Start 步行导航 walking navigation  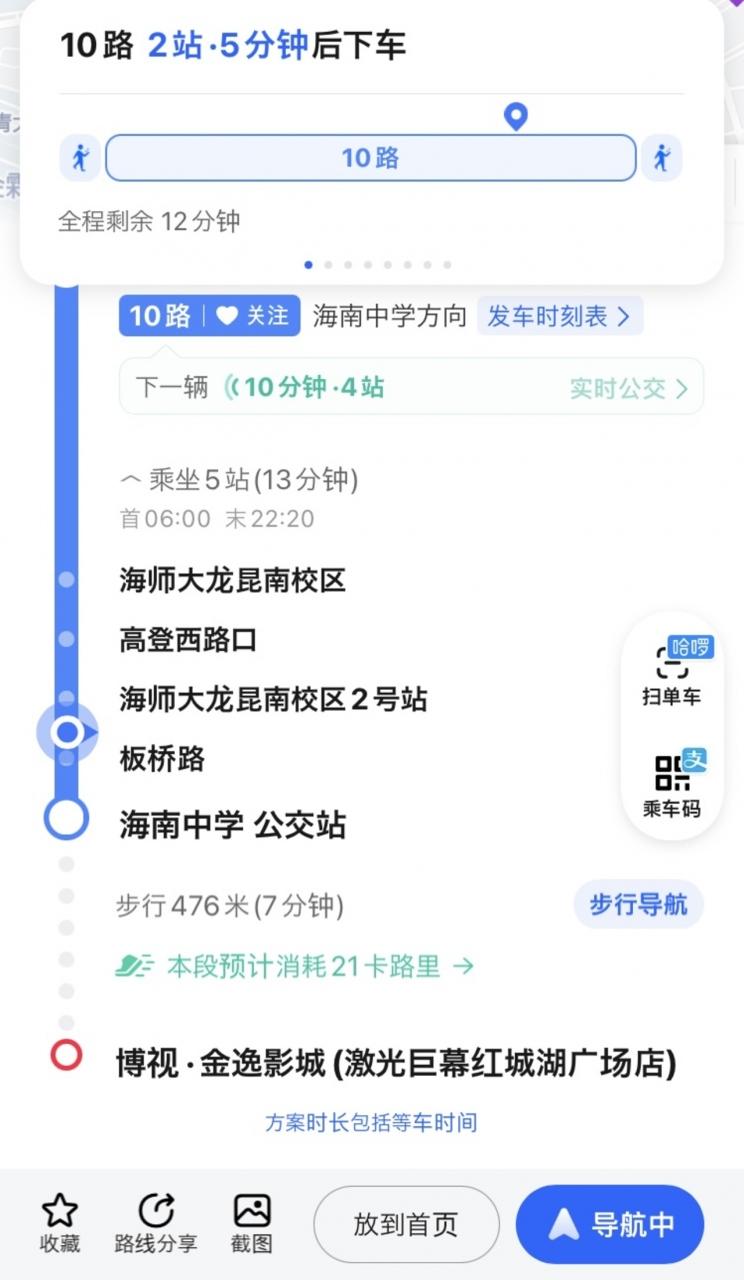point(638,905)
